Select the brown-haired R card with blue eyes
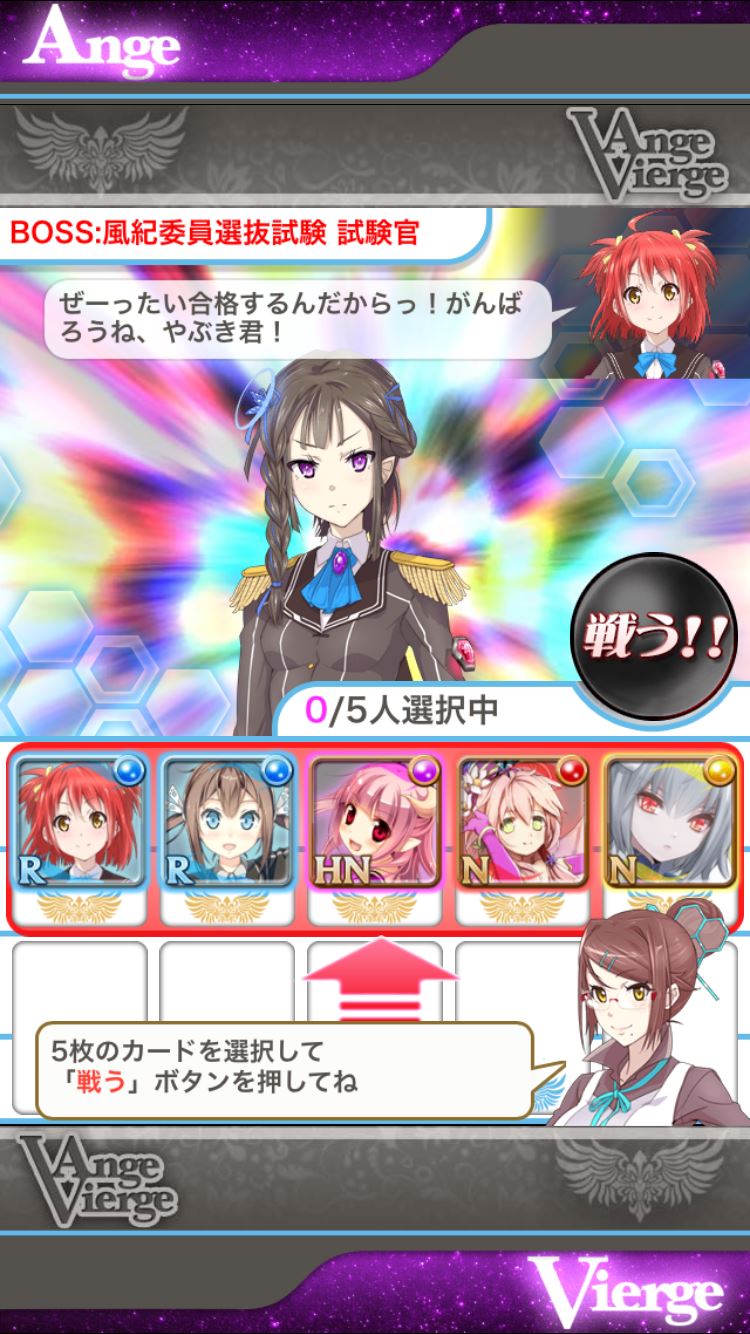This screenshot has width=750, height=1334. 228,823
